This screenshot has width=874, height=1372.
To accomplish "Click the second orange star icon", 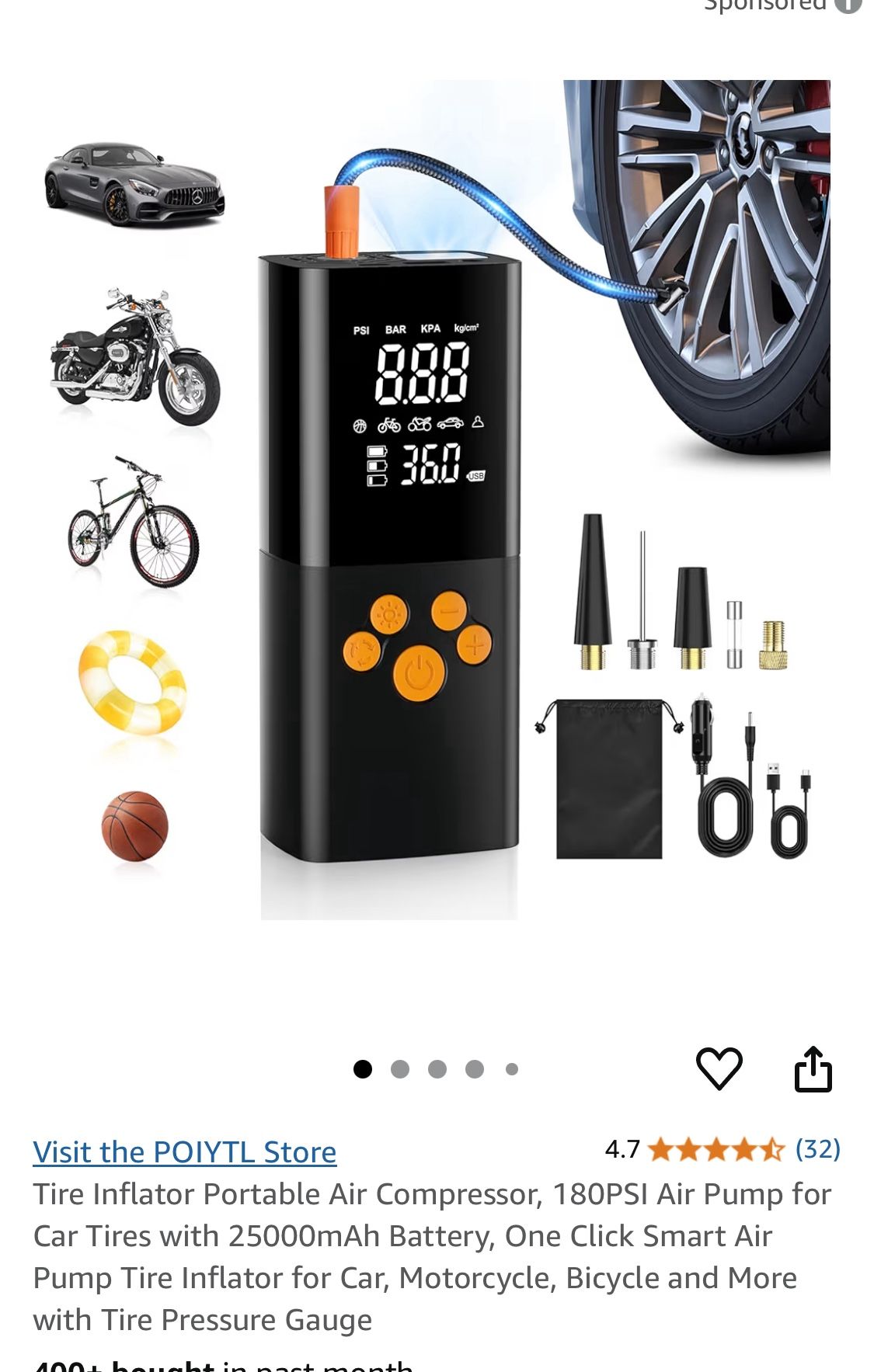I will [x=690, y=1151].
